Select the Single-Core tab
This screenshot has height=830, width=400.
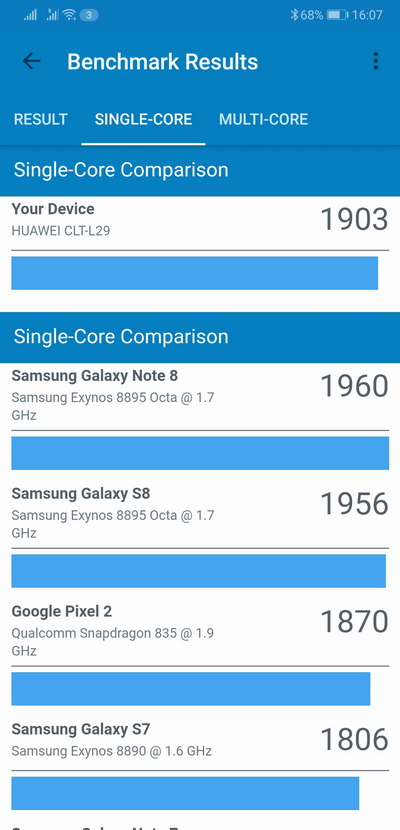[x=143, y=119]
